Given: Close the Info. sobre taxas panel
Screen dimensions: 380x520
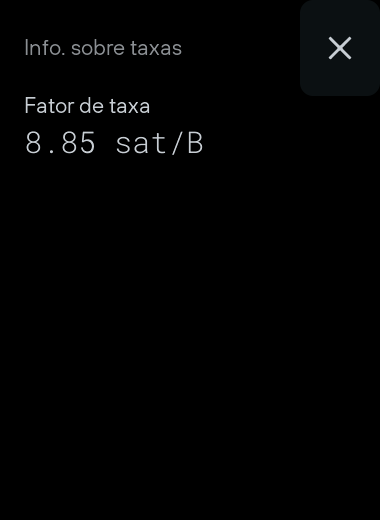Looking at the screenshot, I should pyautogui.click(x=340, y=48).
